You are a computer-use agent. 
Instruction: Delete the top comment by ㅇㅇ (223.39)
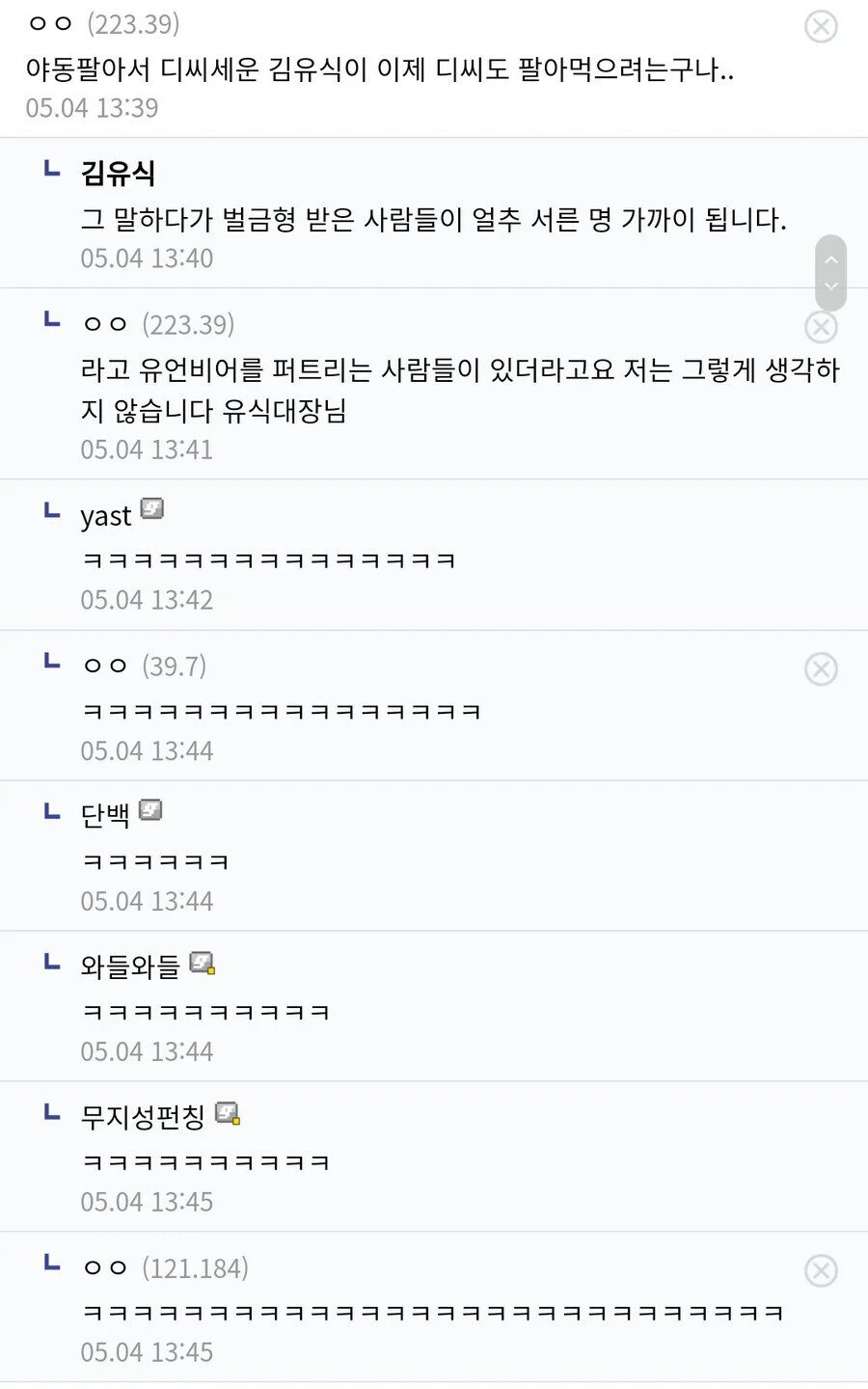(x=820, y=27)
